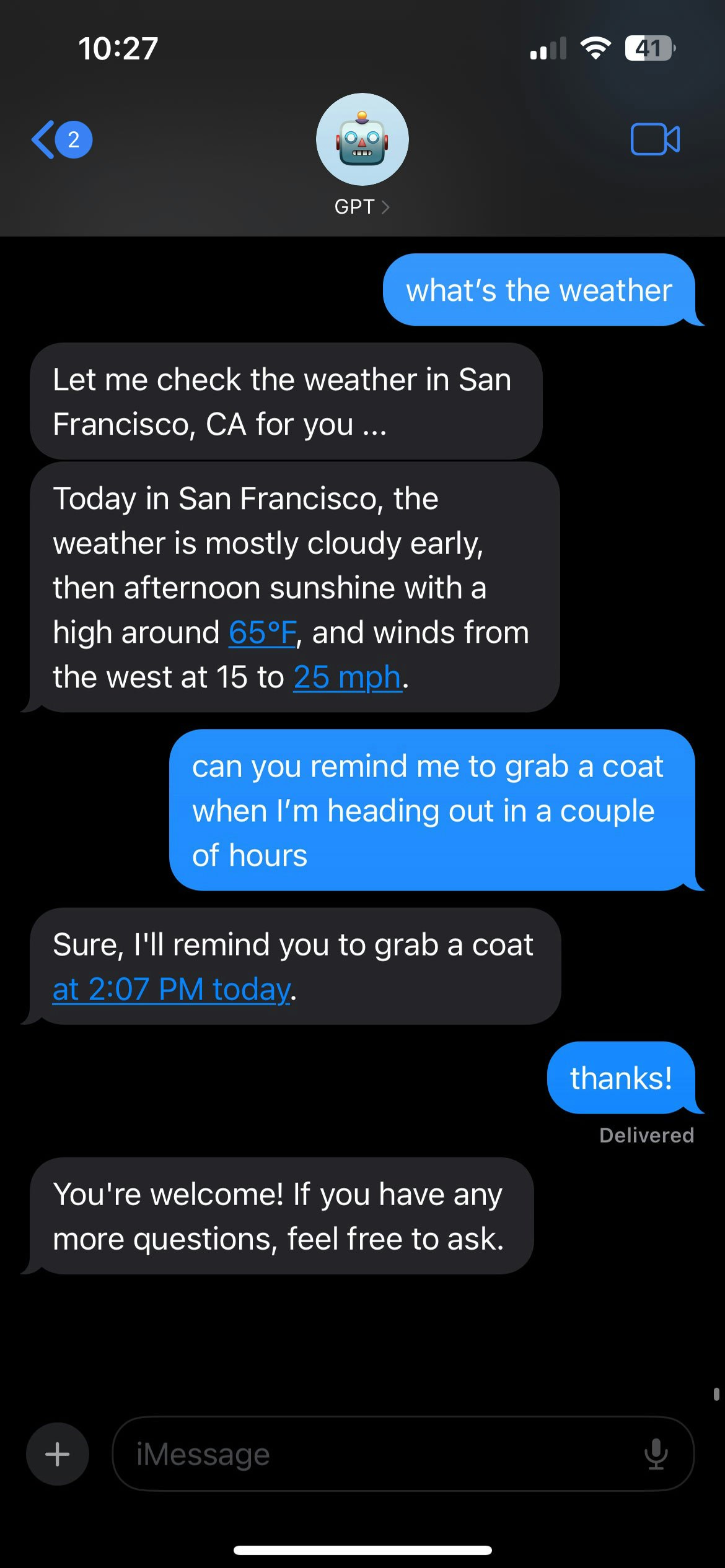This screenshot has width=725, height=1568.
Task: Record an audio message with the microphone
Action: (656, 1454)
